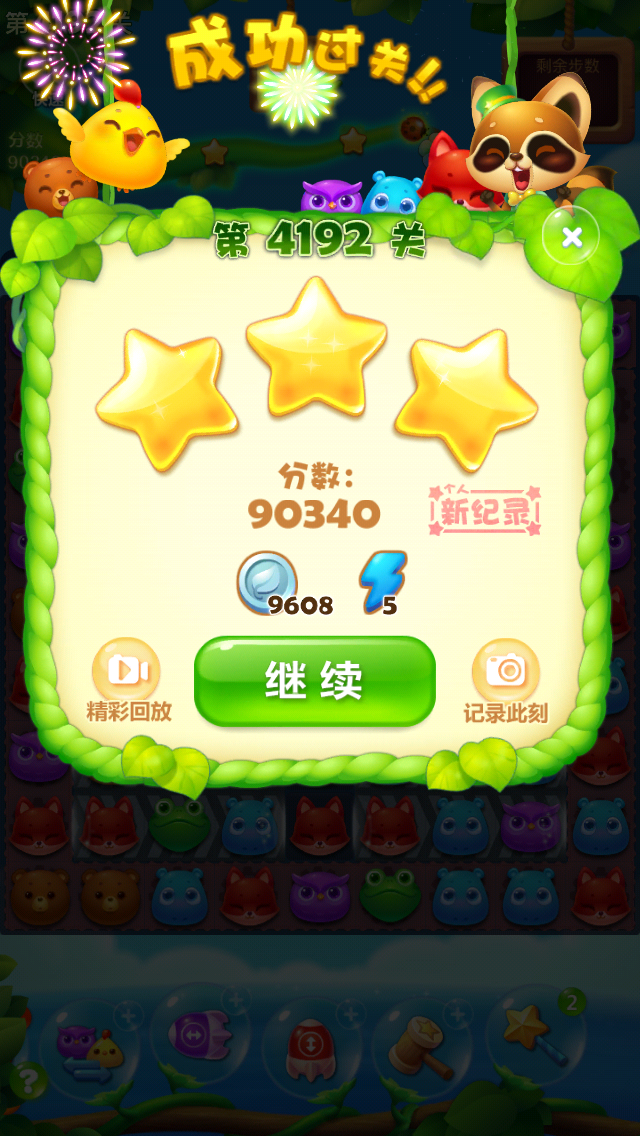
Task: Tap the green 继续 button
Action: 315,680
